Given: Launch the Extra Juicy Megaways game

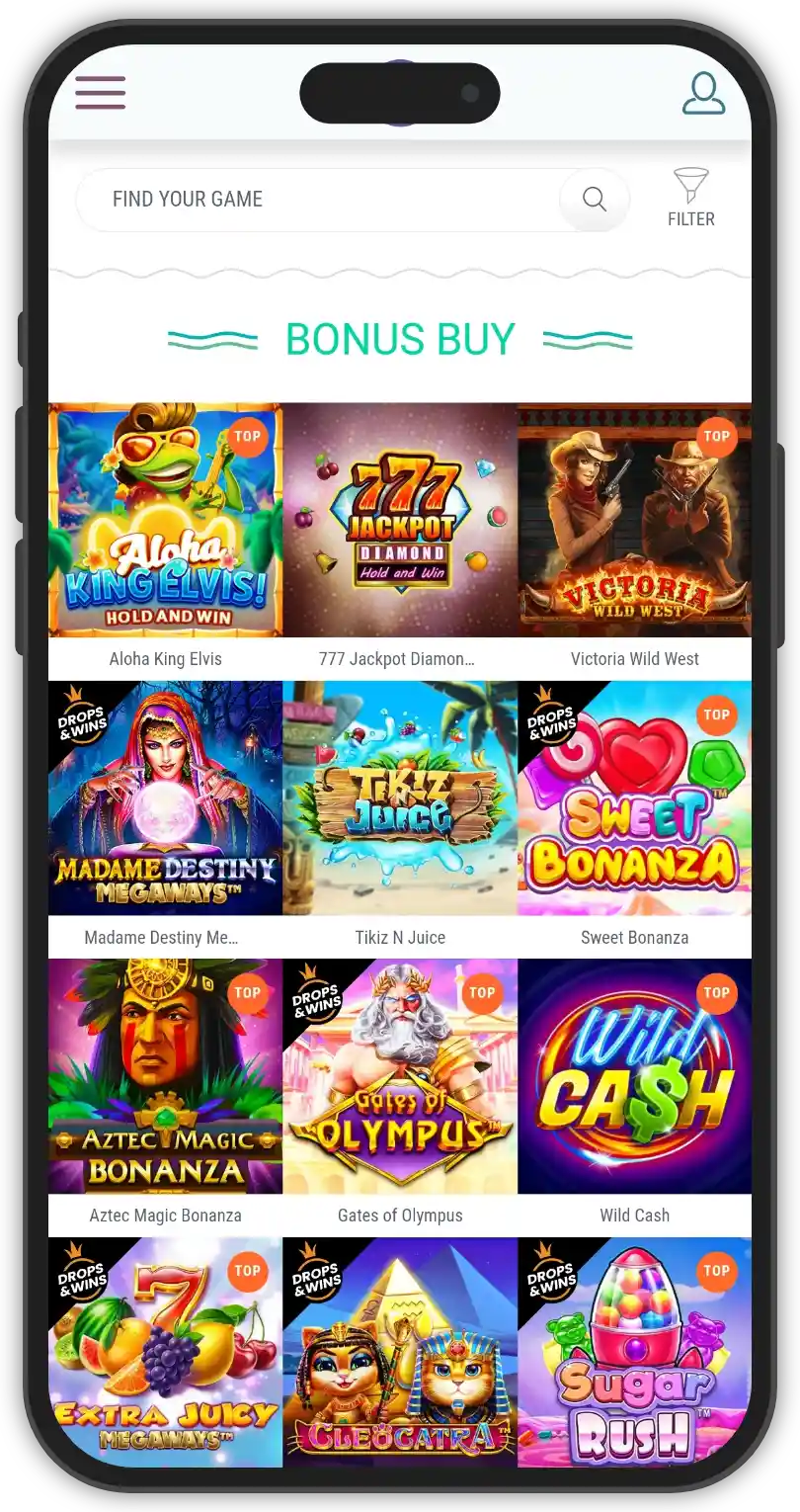Looking at the screenshot, I should click(165, 1352).
